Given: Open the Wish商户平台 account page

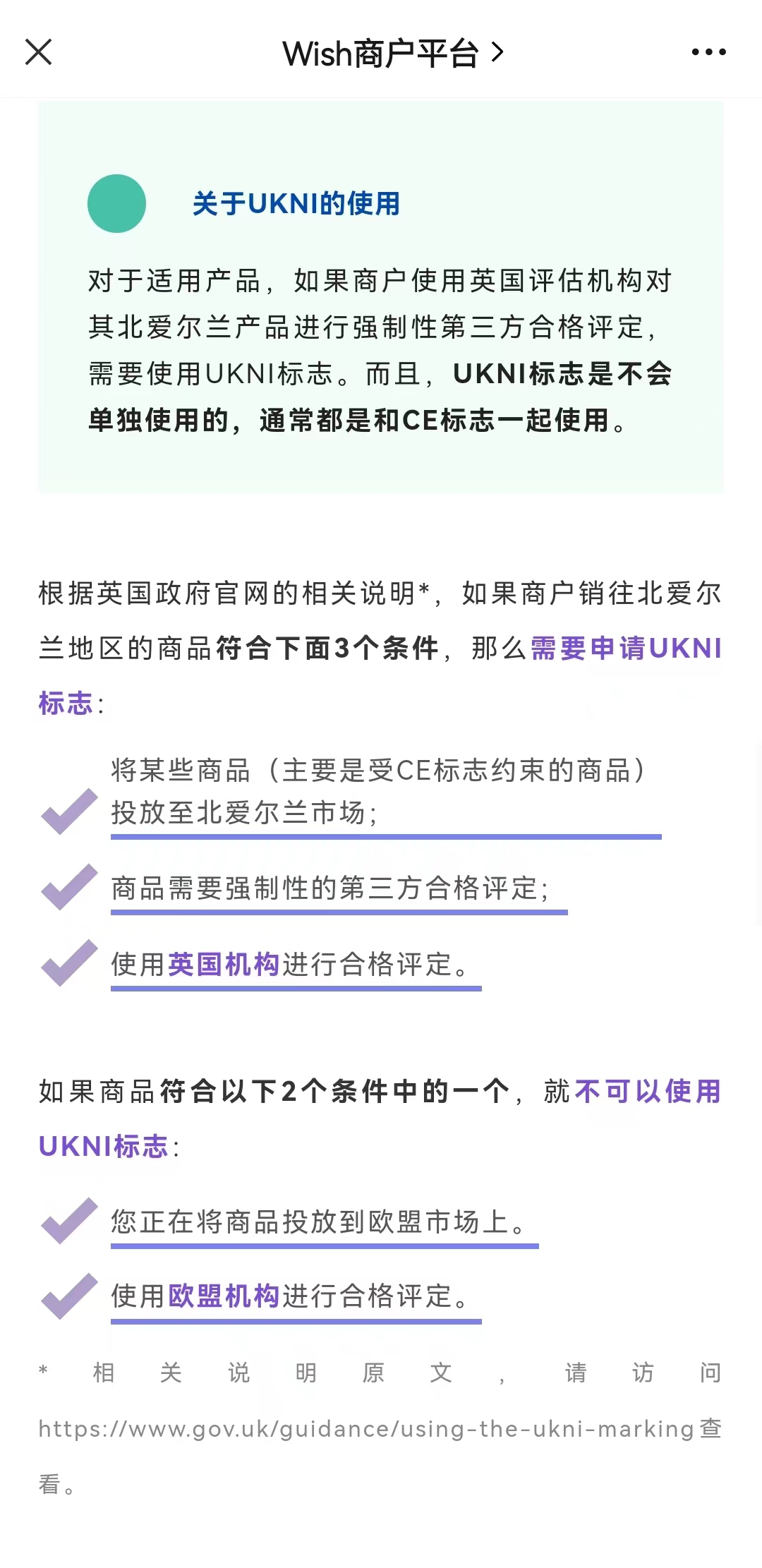Looking at the screenshot, I should click(392, 54).
